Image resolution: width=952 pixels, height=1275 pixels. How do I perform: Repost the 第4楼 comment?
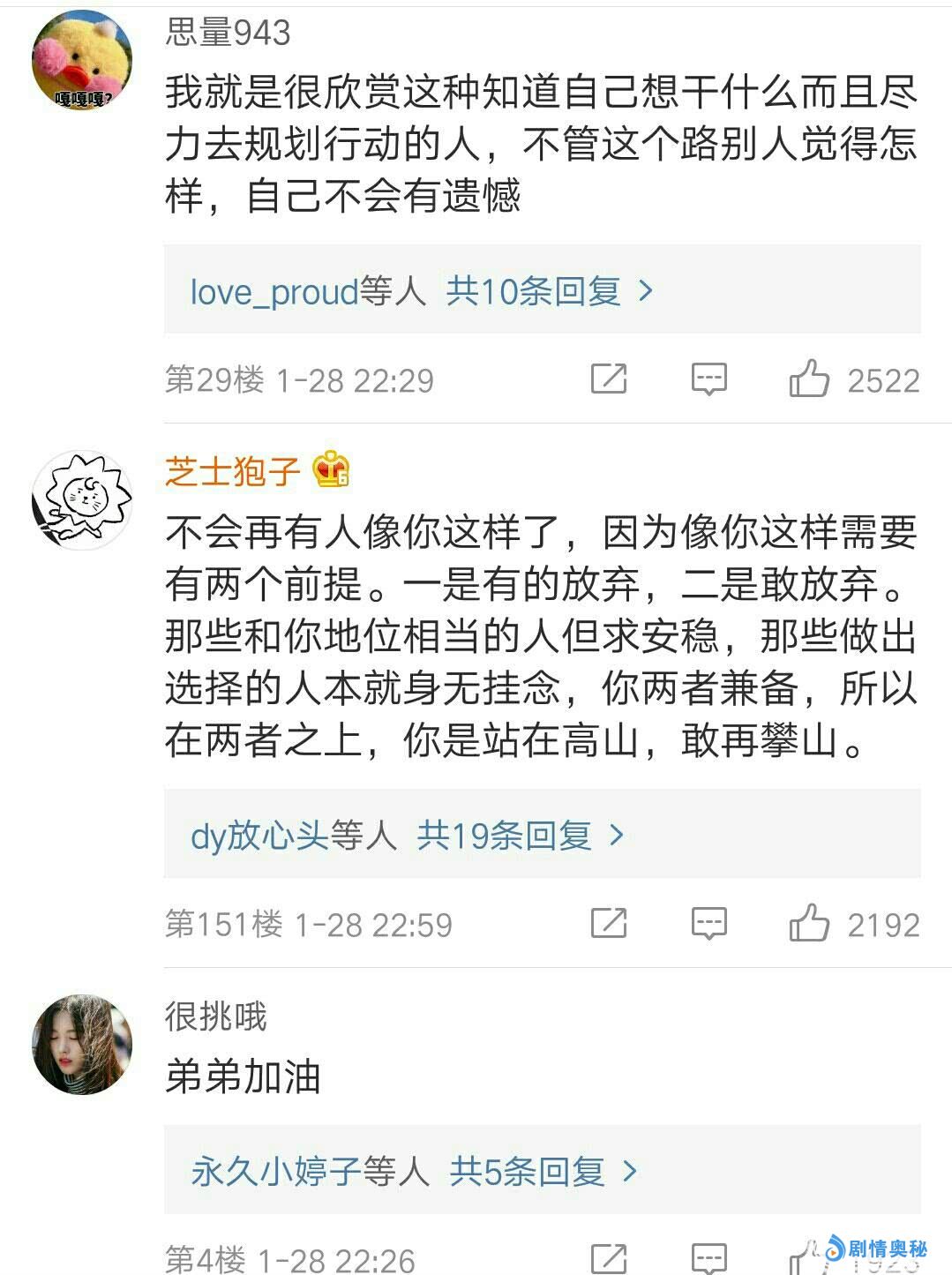point(609,1257)
